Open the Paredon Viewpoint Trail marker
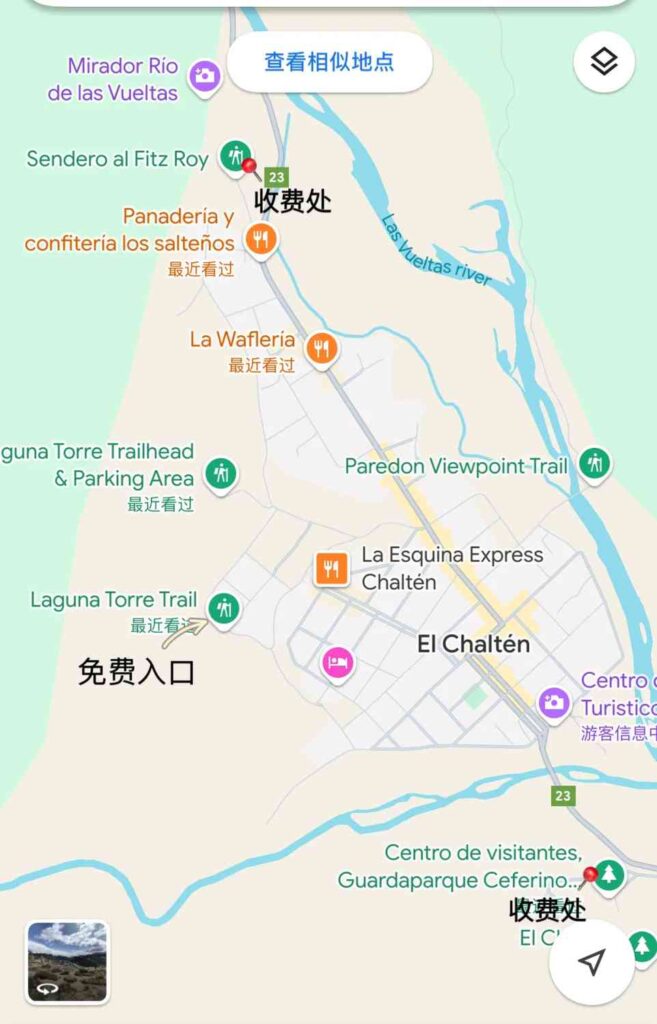The height and width of the screenshot is (1024, 657). pyautogui.click(x=595, y=463)
